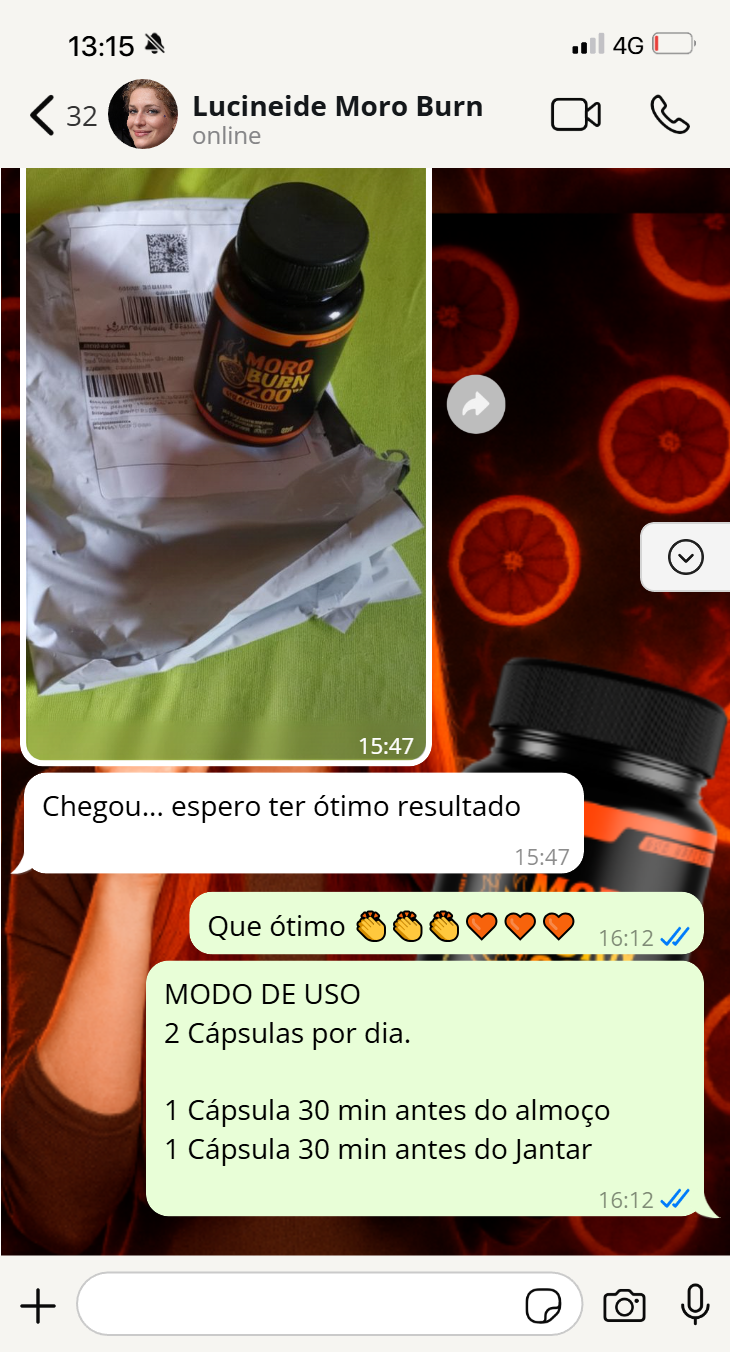Forward the received package photo
This screenshot has height=1352, width=730.
tap(476, 404)
